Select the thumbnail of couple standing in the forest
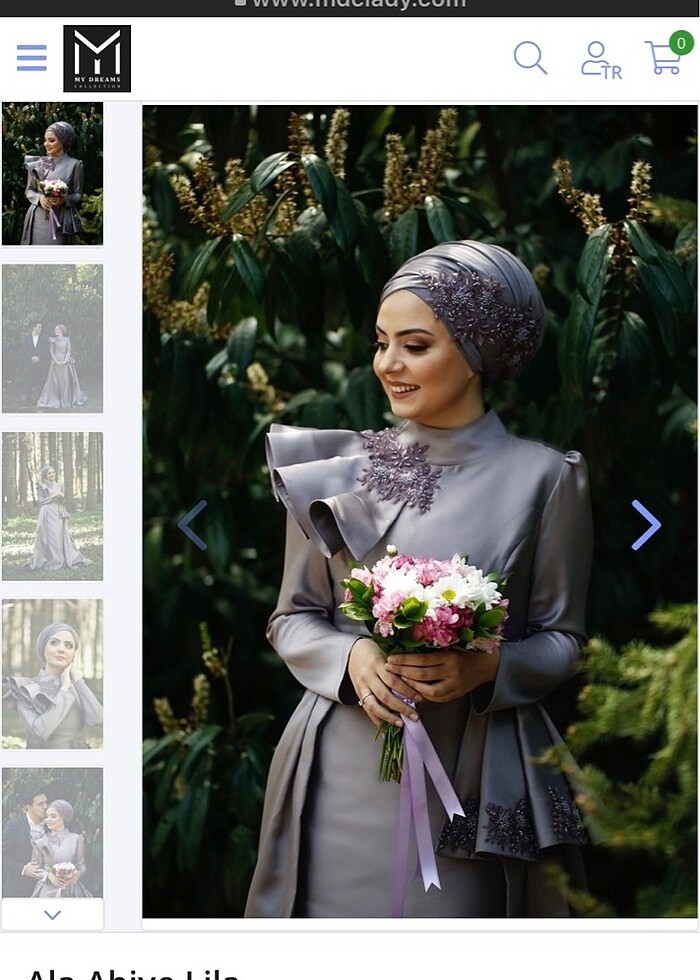The width and height of the screenshot is (700, 980). click(52, 339)
